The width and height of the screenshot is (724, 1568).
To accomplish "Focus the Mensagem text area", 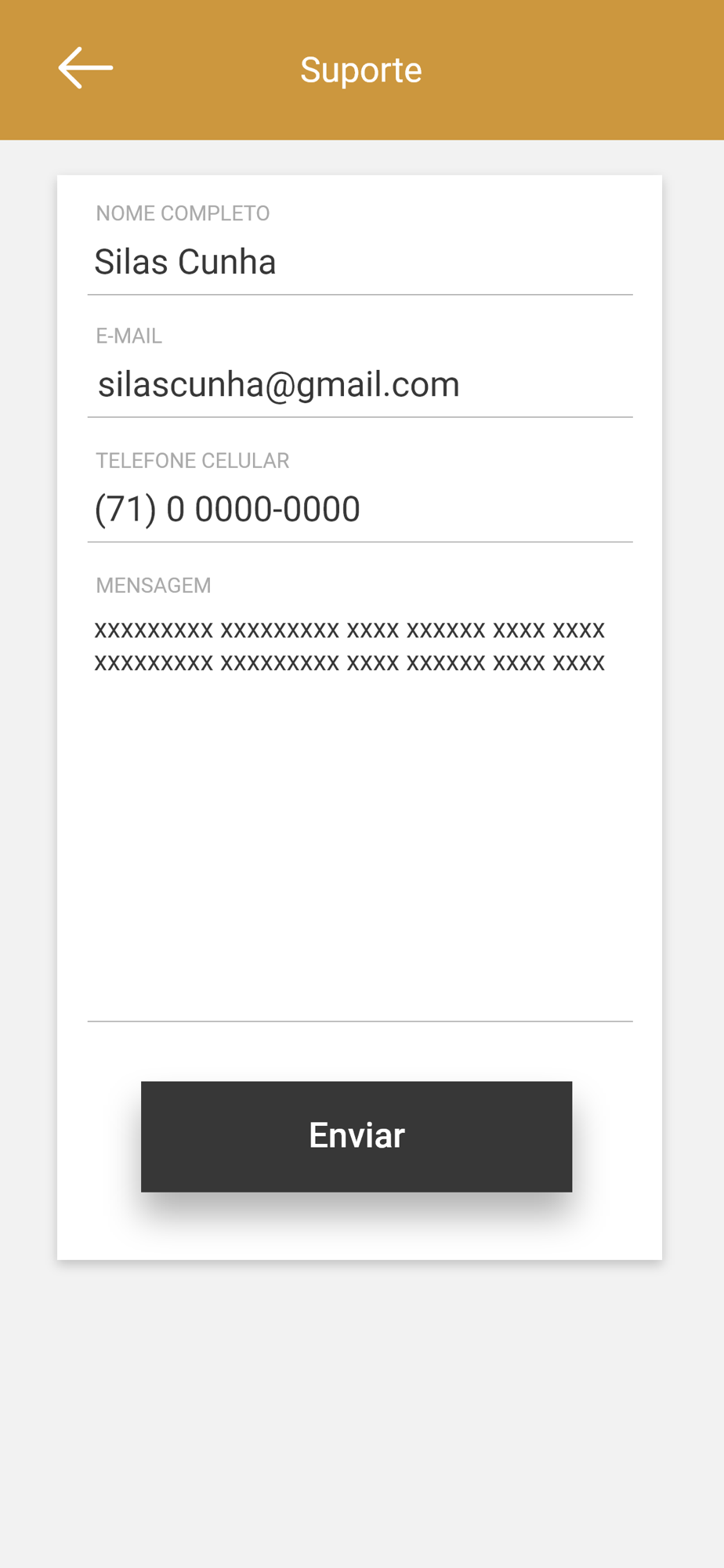I will (360, 814).
